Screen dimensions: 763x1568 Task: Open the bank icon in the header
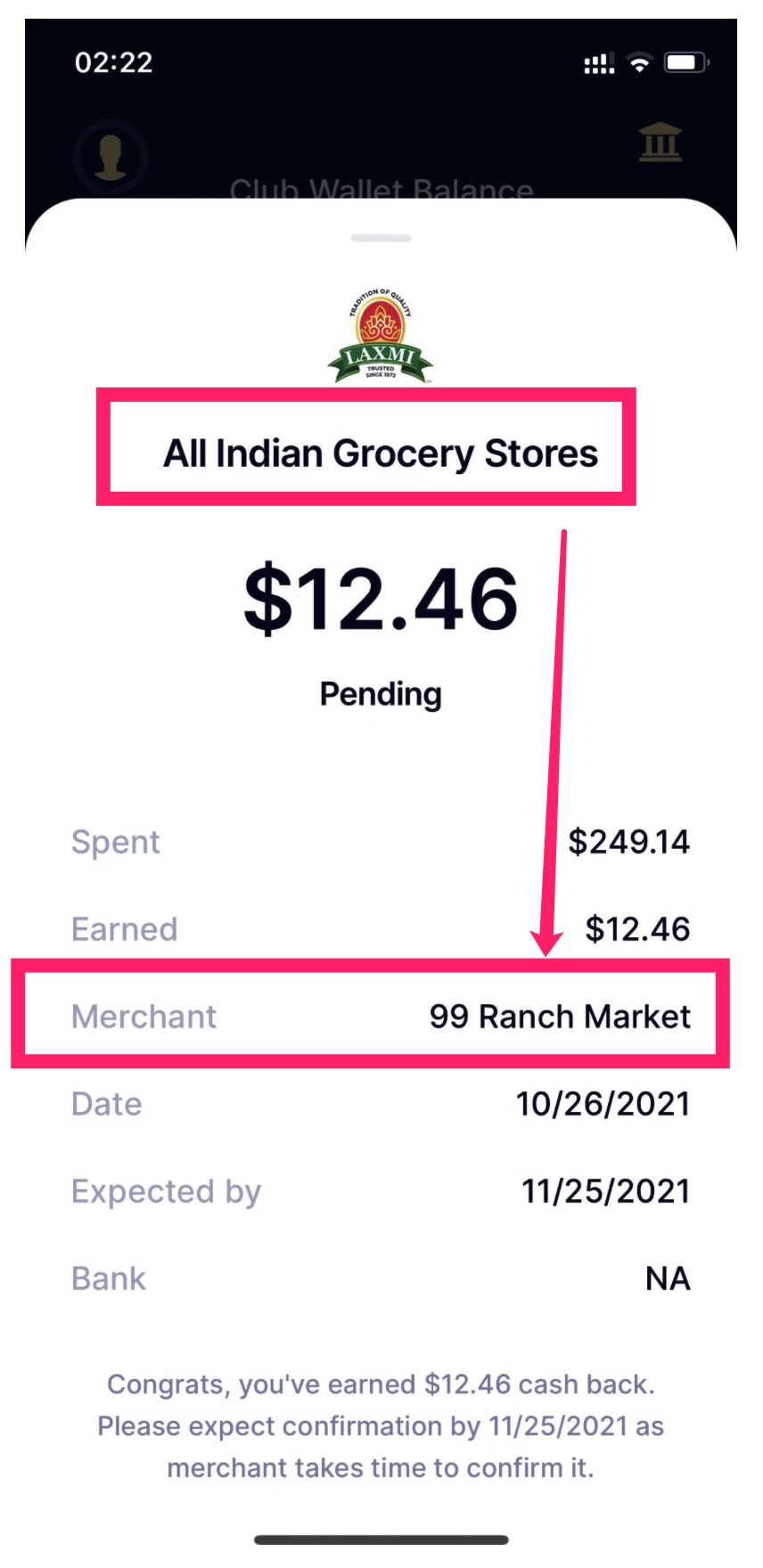660,143
